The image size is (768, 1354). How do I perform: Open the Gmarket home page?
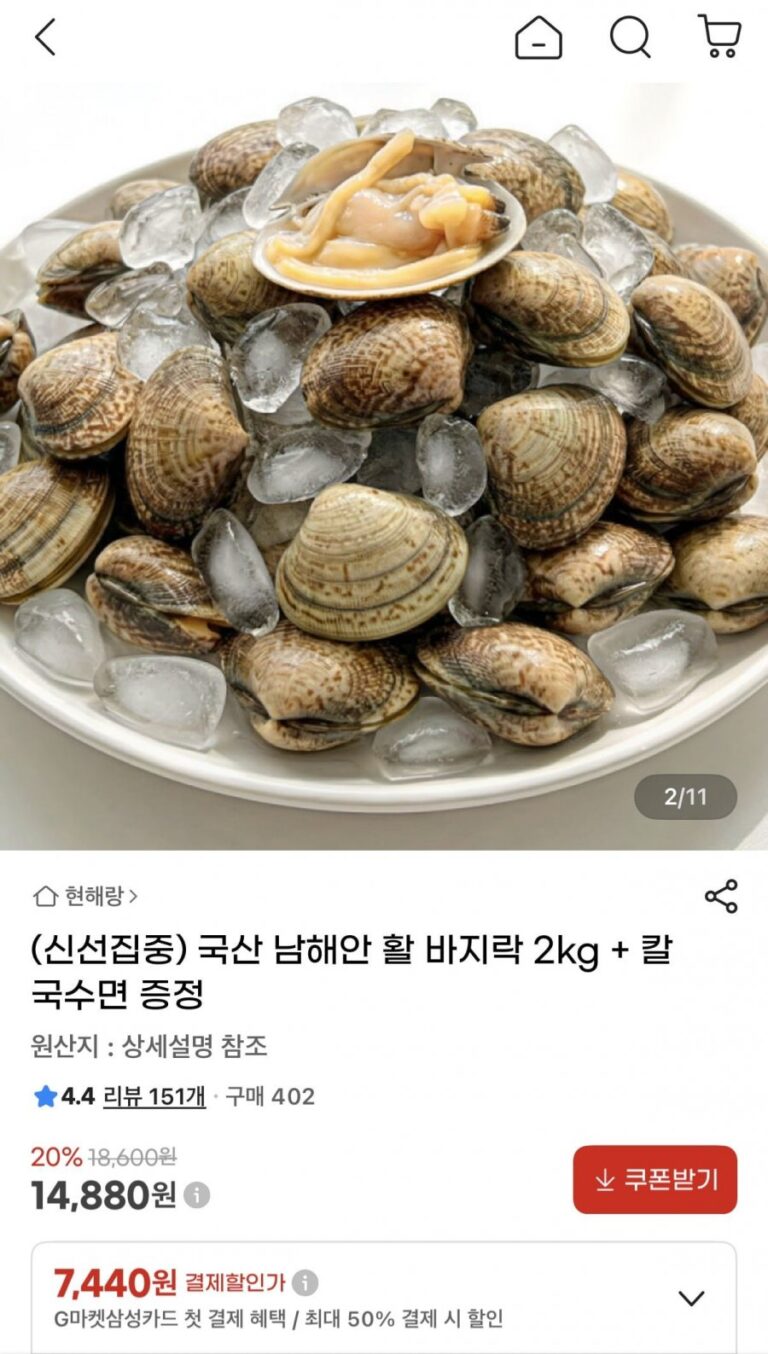(x=538, y=39)
